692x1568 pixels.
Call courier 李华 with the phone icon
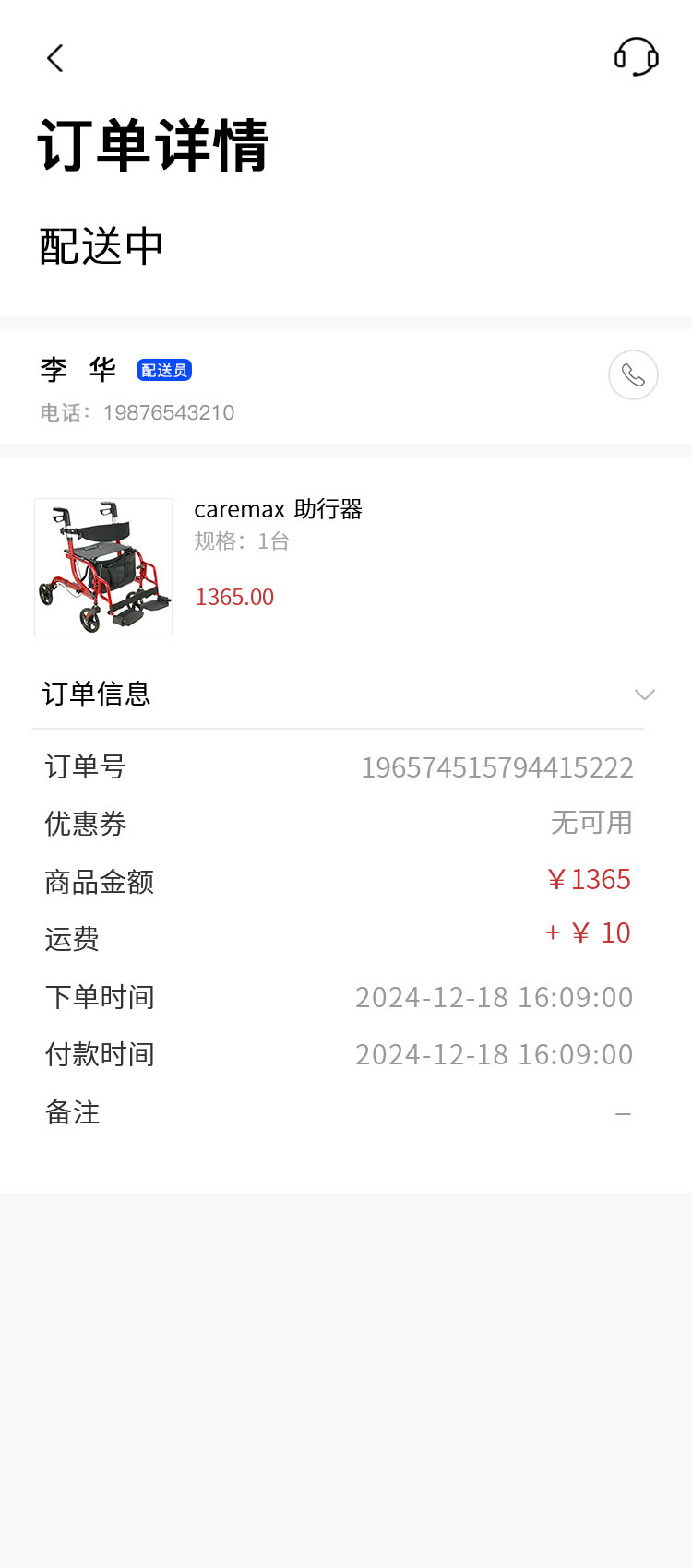[633, 375]
